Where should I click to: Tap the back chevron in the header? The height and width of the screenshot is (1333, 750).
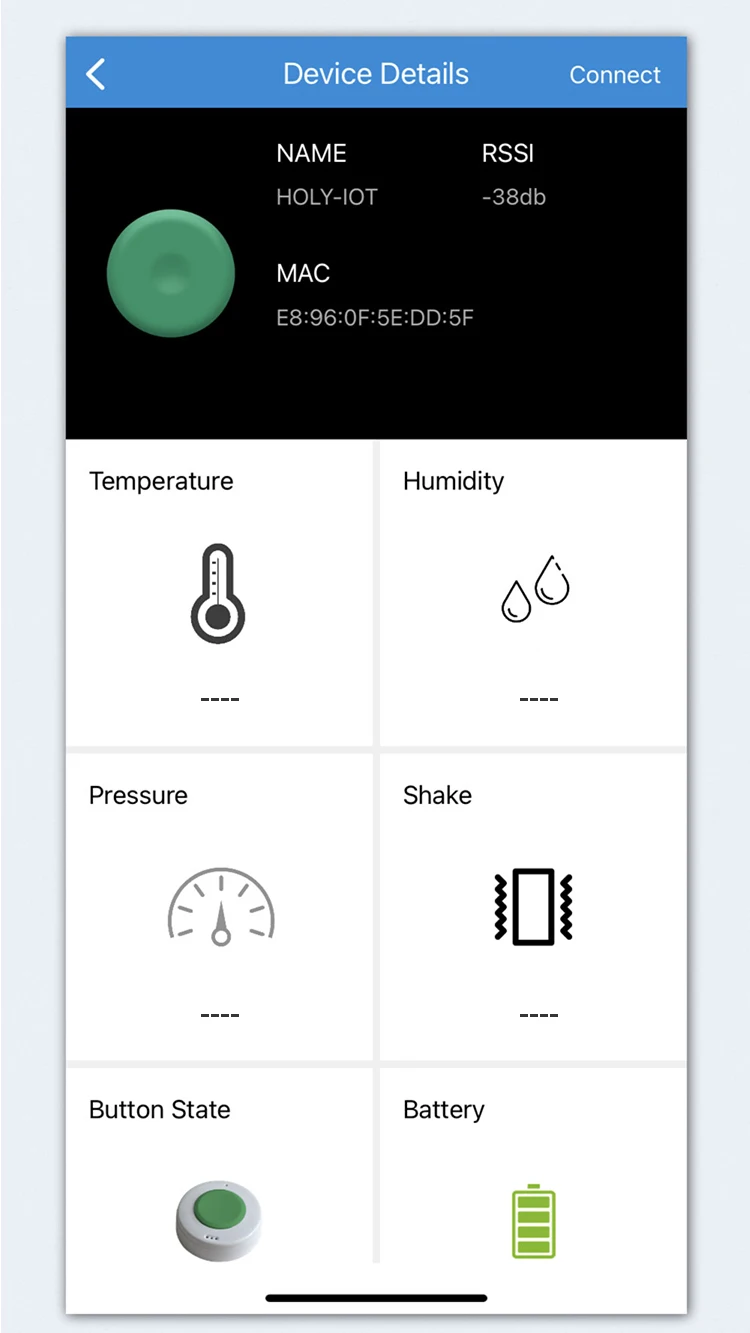pos(95,73)
